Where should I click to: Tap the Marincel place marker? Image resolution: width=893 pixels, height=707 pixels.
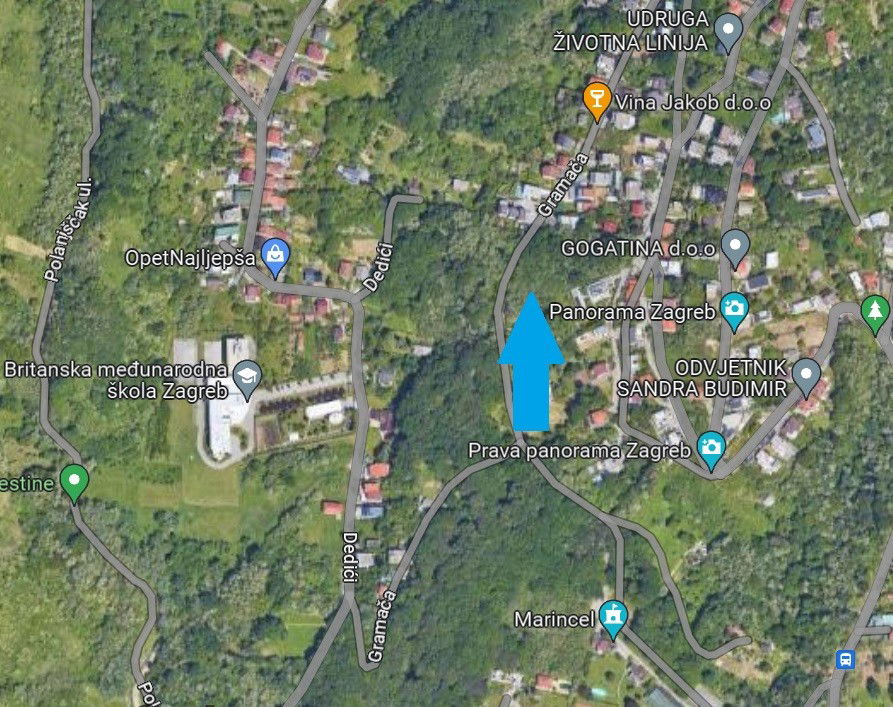tap(613, 619)
